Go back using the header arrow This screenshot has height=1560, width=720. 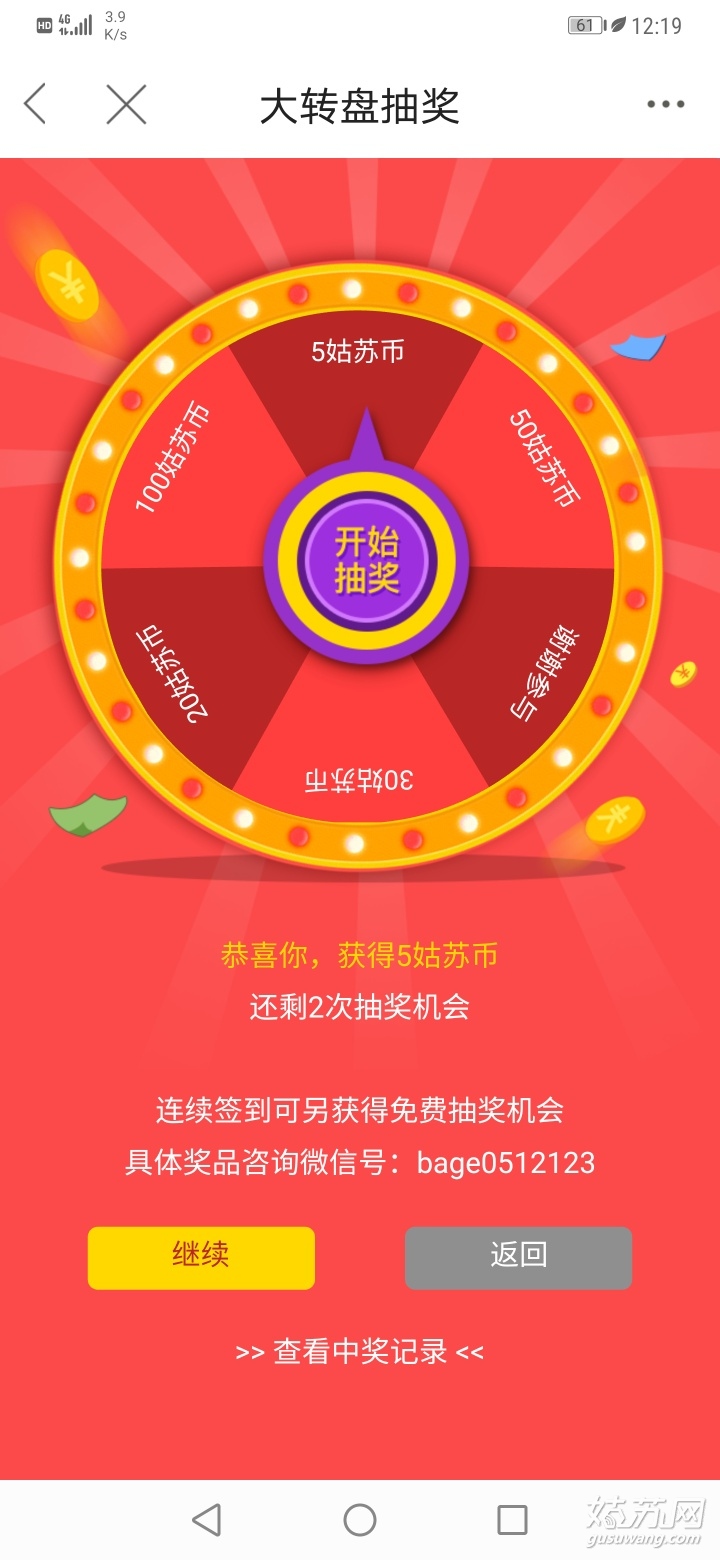click(x=36, y=104)
